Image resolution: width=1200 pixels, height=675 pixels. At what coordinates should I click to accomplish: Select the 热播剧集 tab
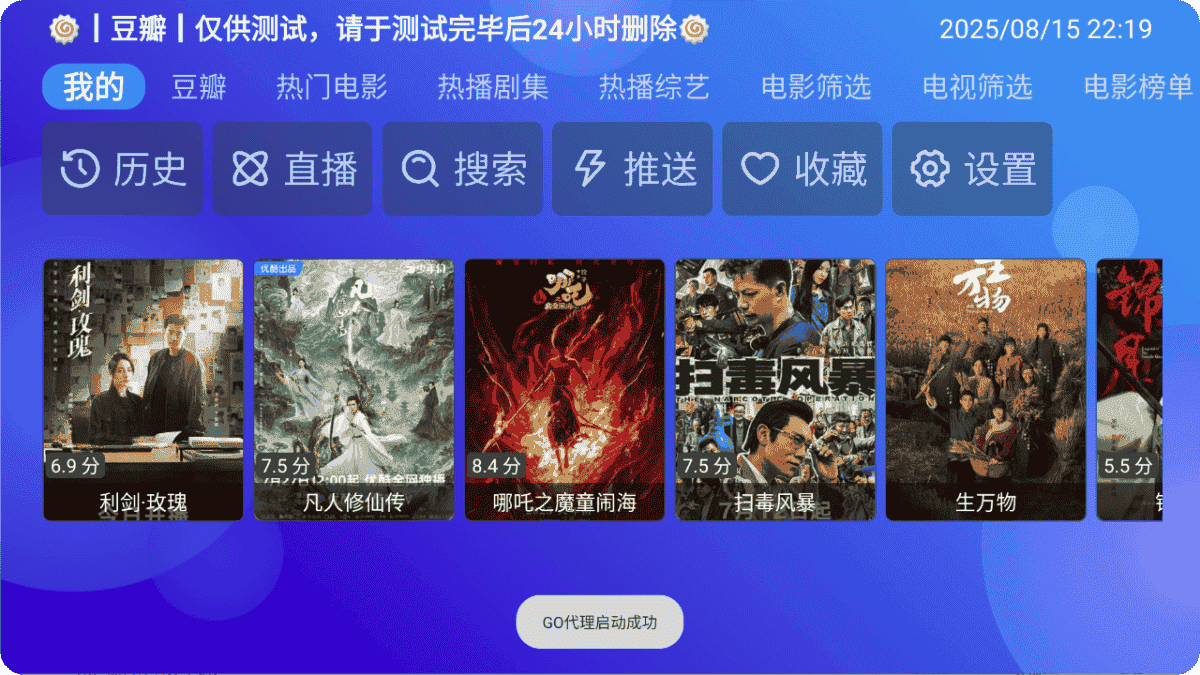pos(493,87)
